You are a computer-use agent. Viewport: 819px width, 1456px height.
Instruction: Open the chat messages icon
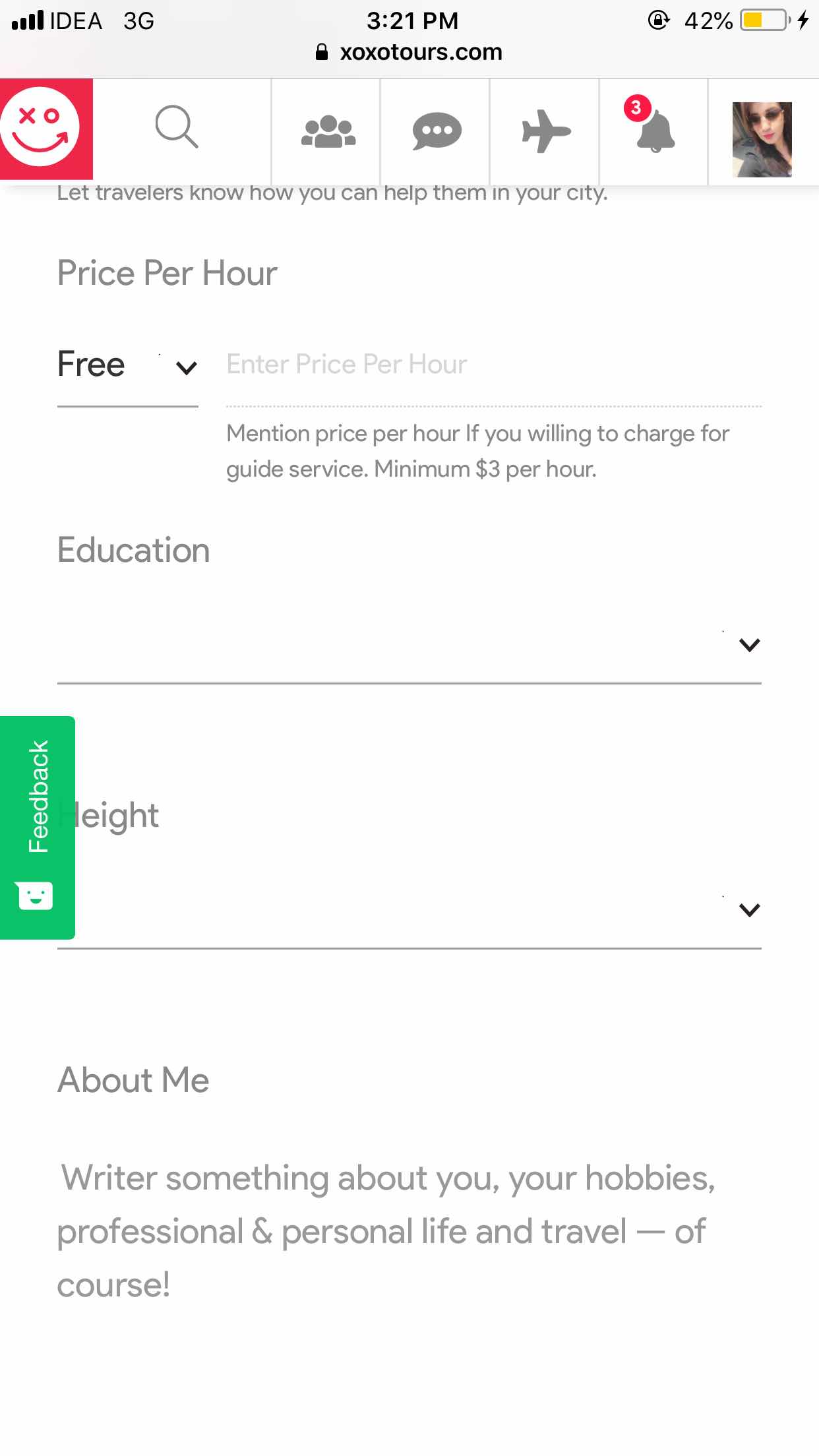pyautogui.click(x=437, y=131)
